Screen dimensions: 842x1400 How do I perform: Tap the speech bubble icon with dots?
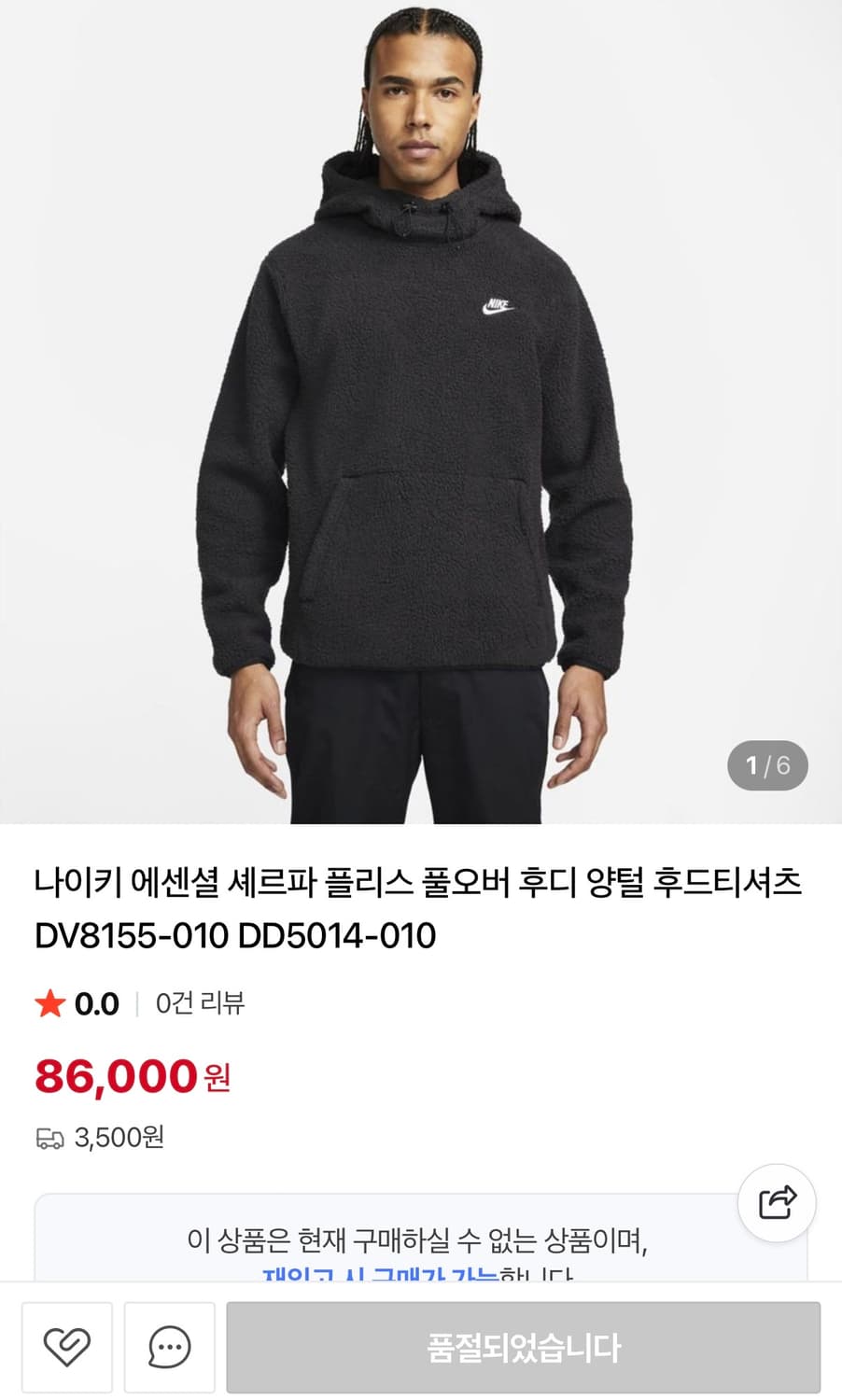169,1347
